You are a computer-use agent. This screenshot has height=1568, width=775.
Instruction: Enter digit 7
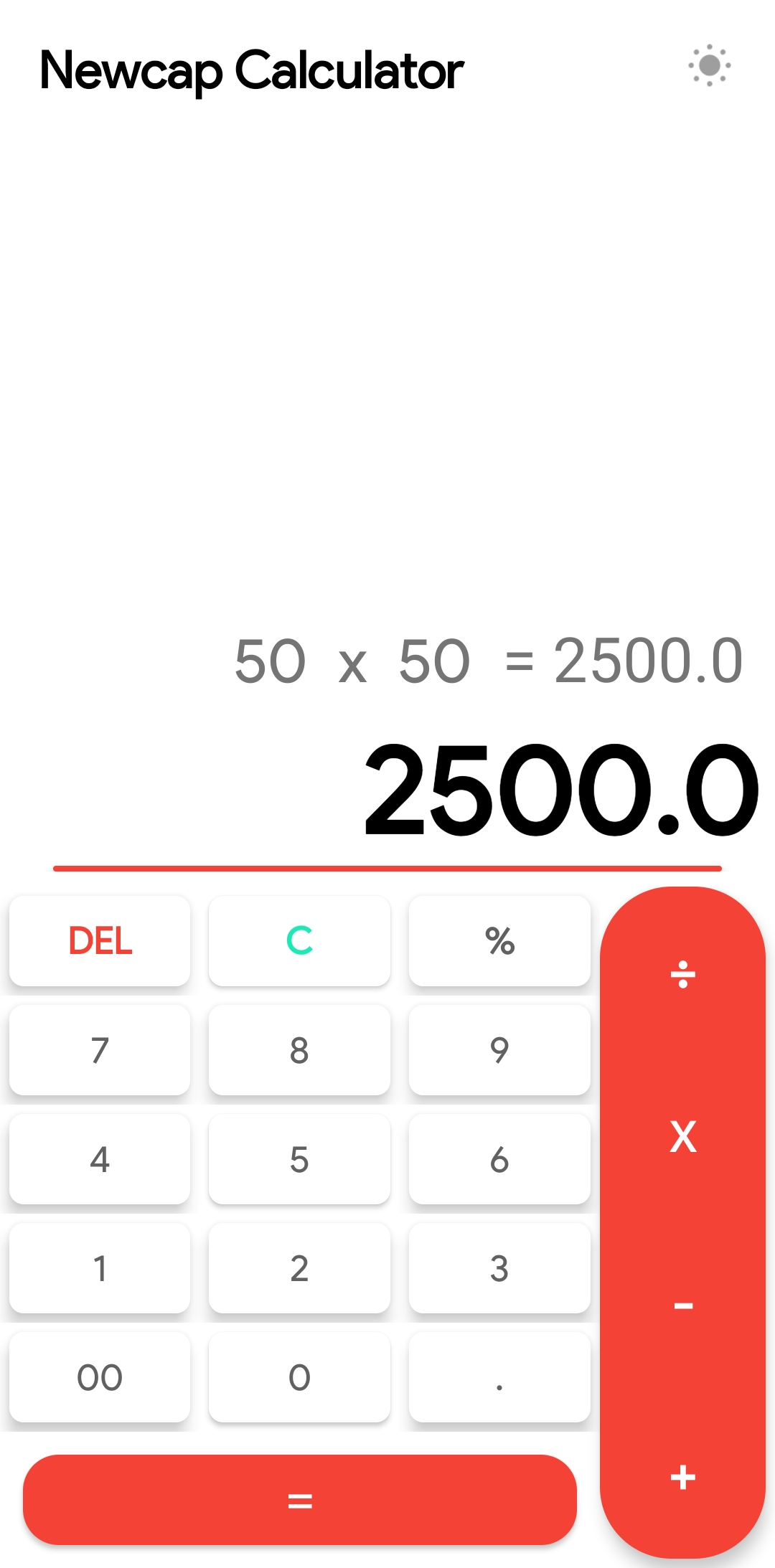[100, 1050]
